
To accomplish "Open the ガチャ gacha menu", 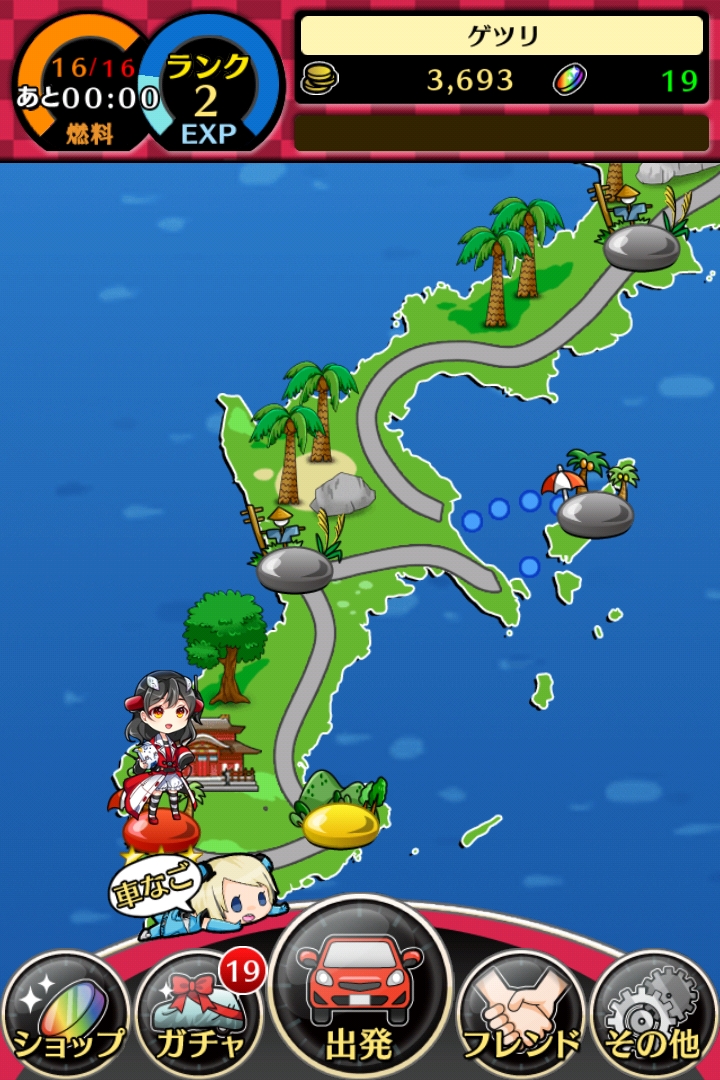I will pyautogui.click(x=198, y=1012).
